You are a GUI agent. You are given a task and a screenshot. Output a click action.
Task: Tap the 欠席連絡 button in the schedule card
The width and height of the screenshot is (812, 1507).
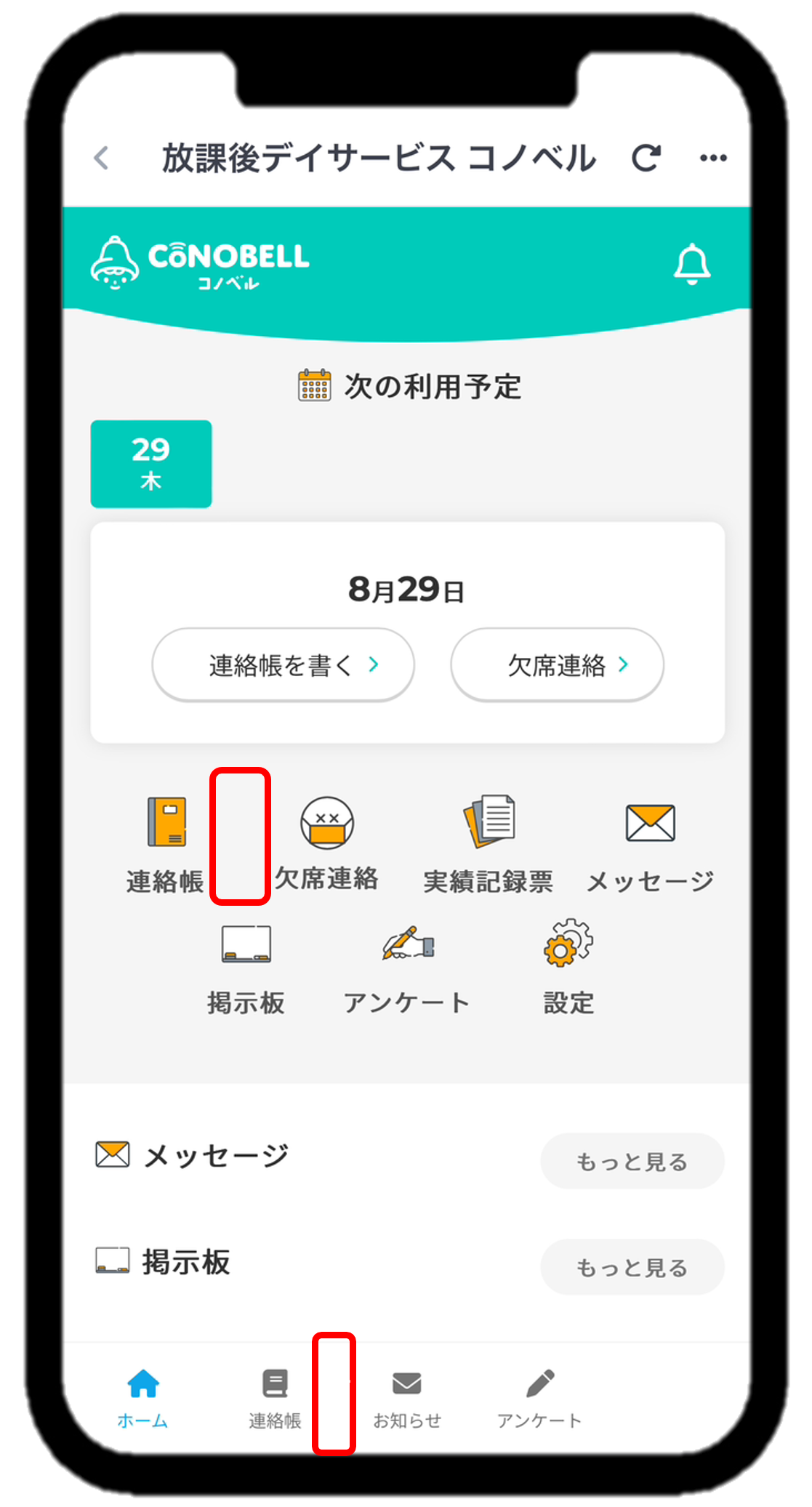click(x=557, y=664)
